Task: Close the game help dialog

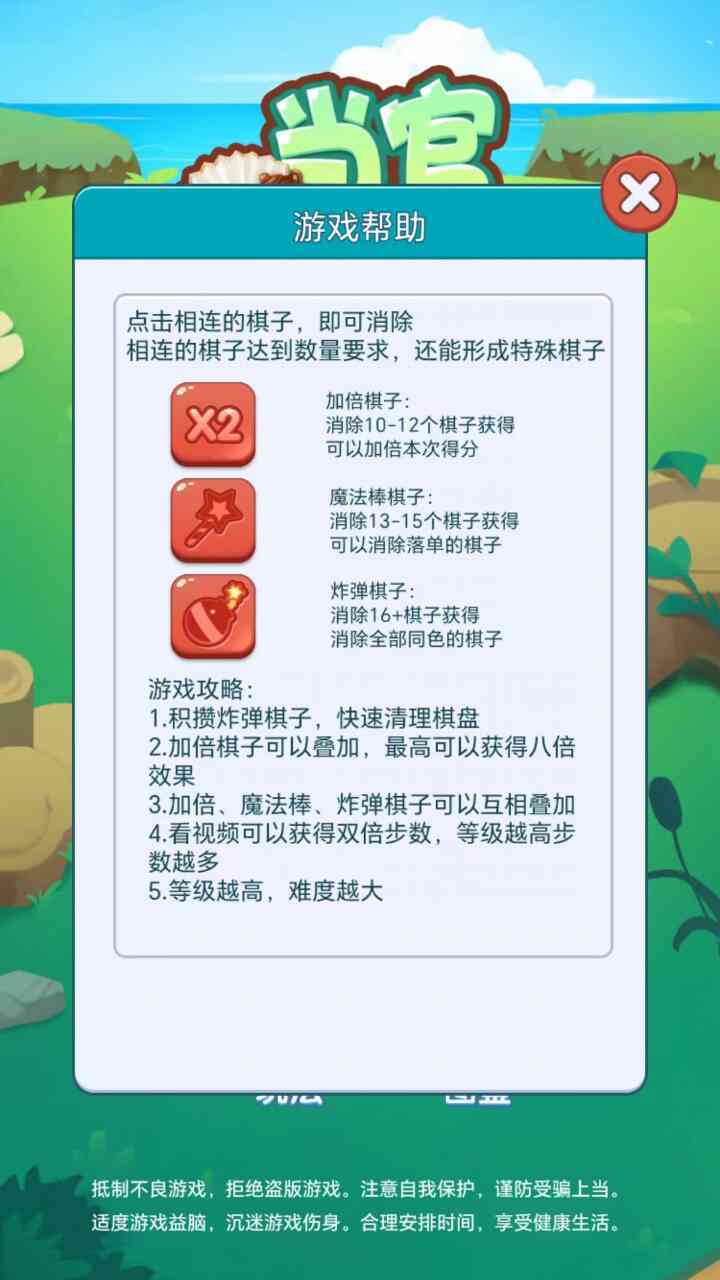Action: pyautogui.click(x=640, y=194)
